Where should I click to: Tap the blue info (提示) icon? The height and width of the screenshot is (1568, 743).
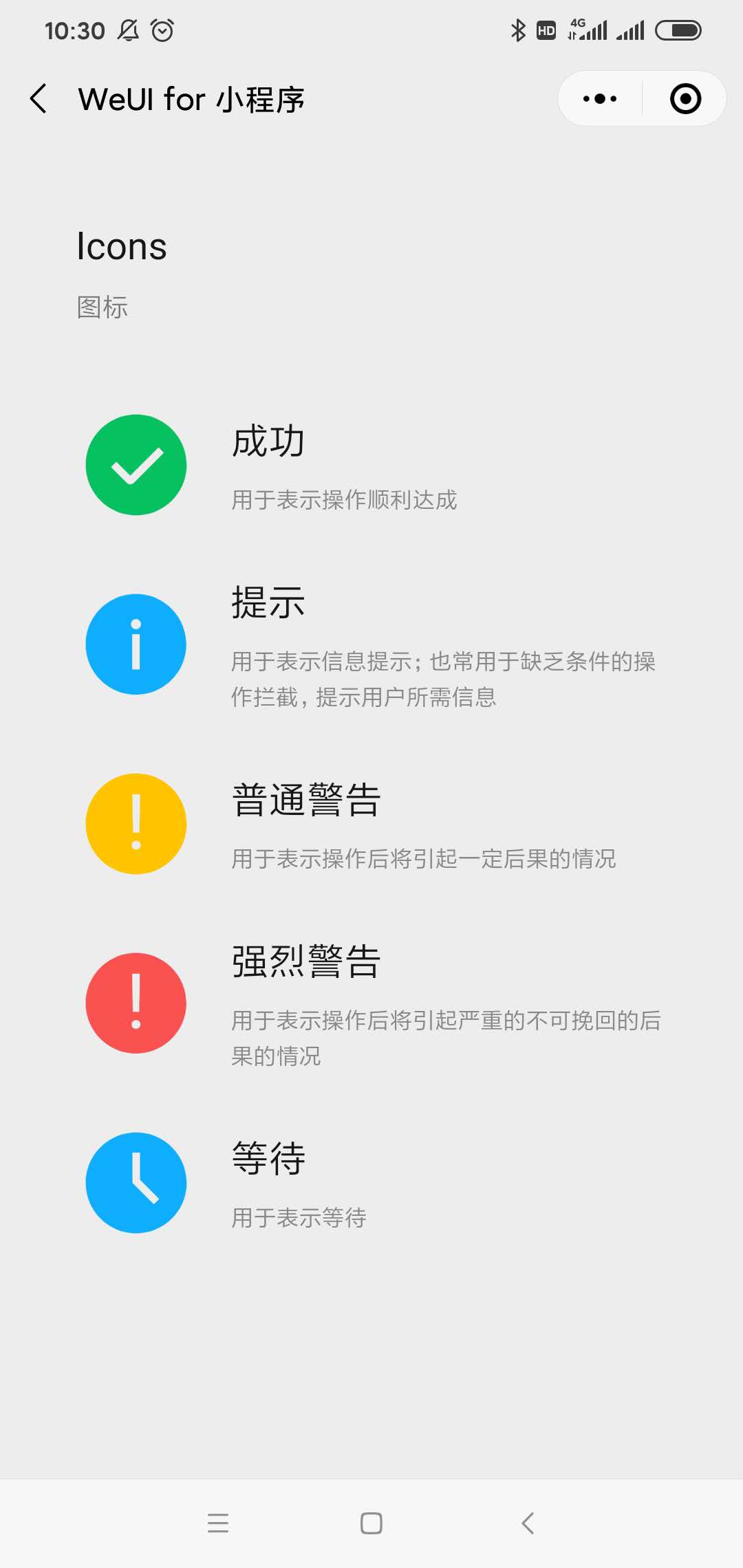click(136, 644)
